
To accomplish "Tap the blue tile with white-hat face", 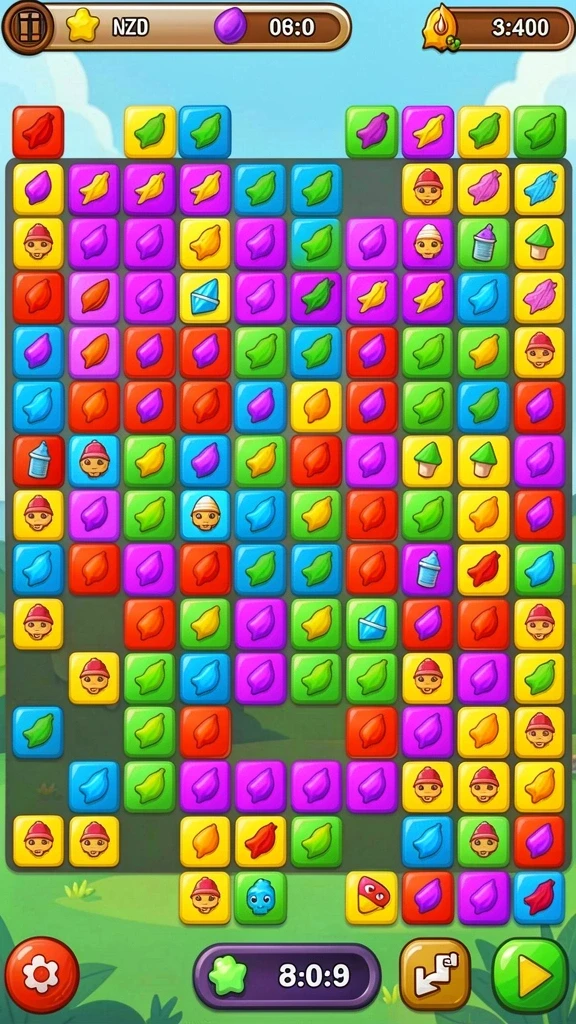I will (x=205, y=515).
